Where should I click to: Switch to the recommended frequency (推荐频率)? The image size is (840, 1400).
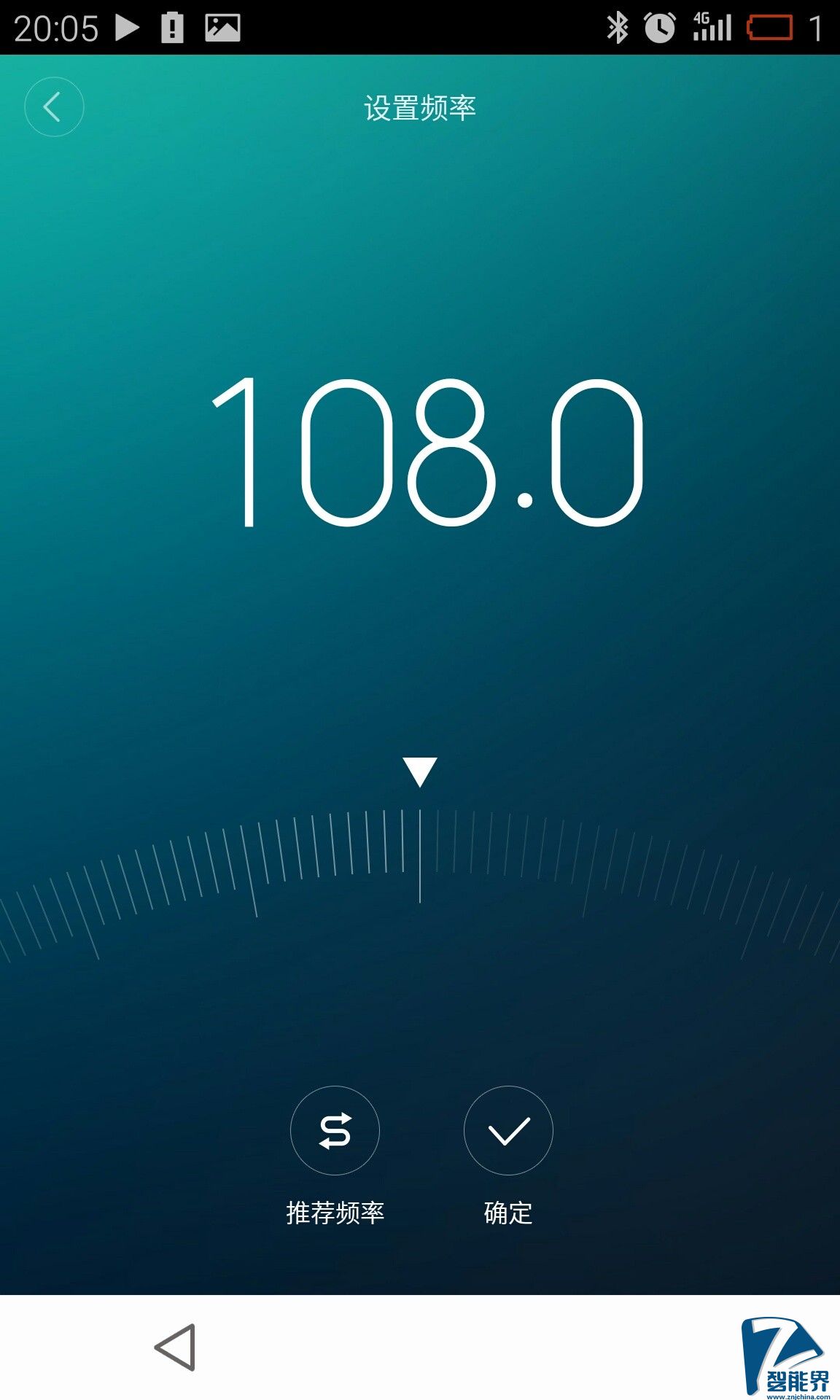335,1130
